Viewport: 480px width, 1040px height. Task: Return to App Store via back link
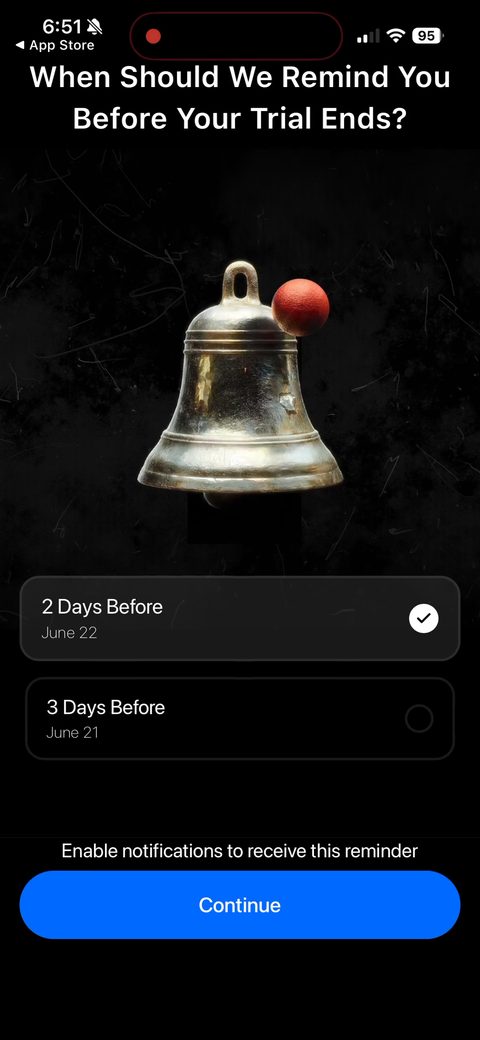pyautogui.click(x=54, y=46)
